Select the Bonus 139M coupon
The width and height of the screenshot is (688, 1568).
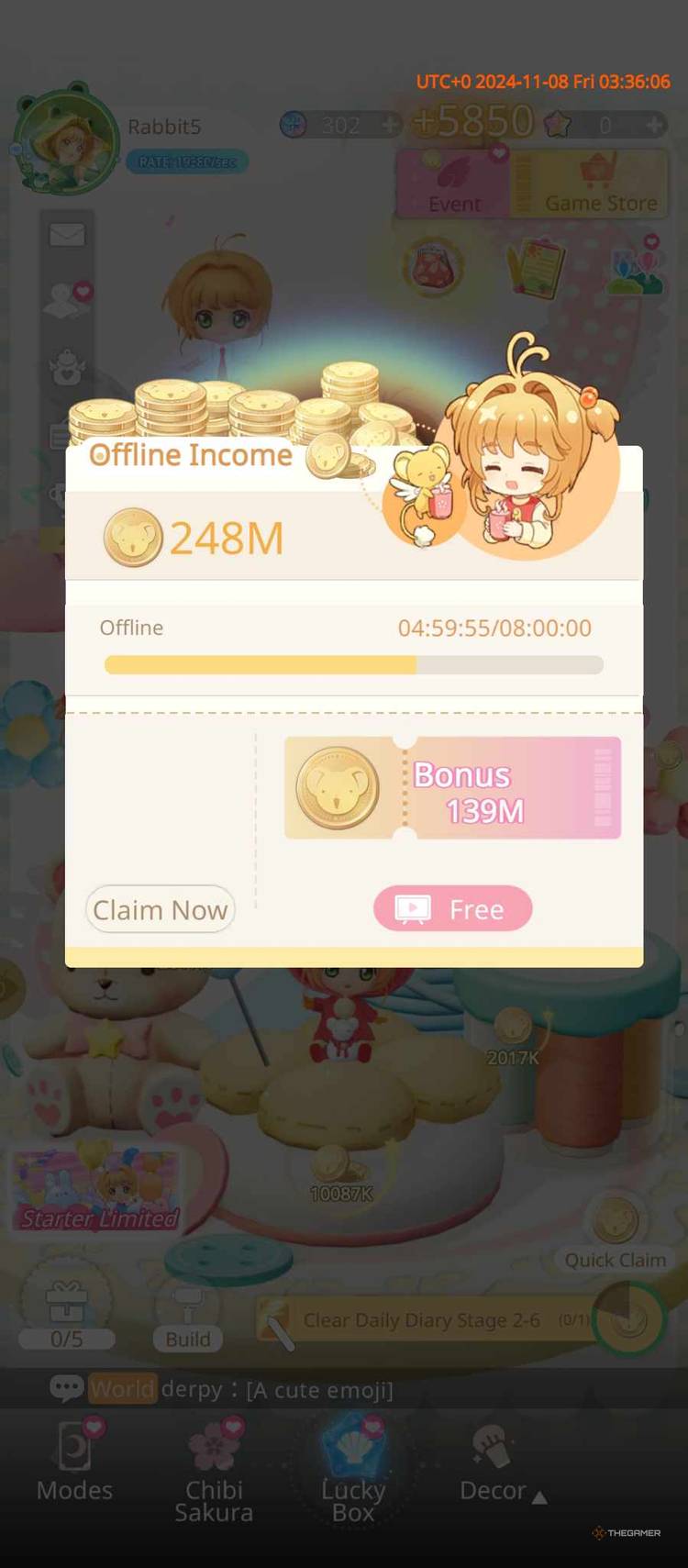(x=452, y=788)
